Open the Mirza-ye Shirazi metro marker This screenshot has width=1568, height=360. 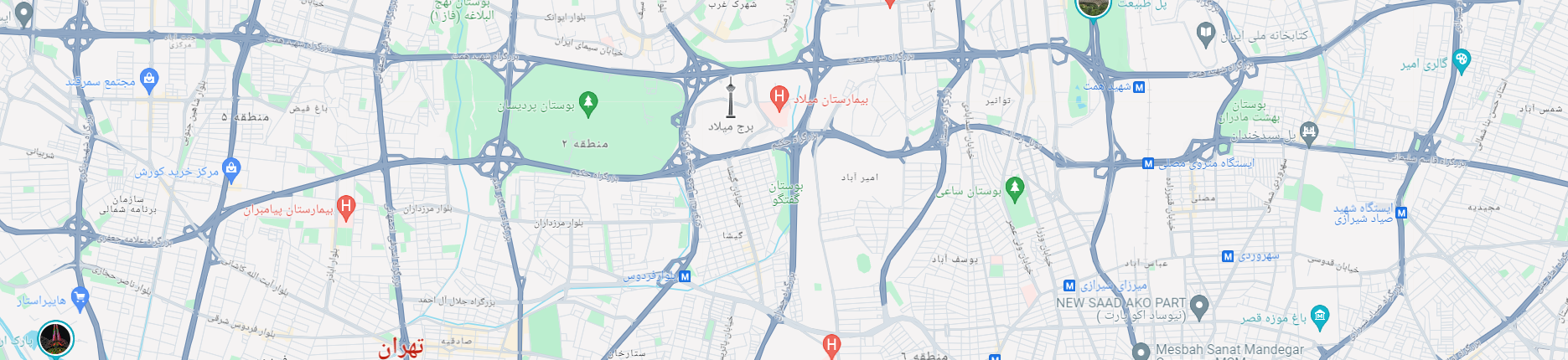coord(1069,286)
